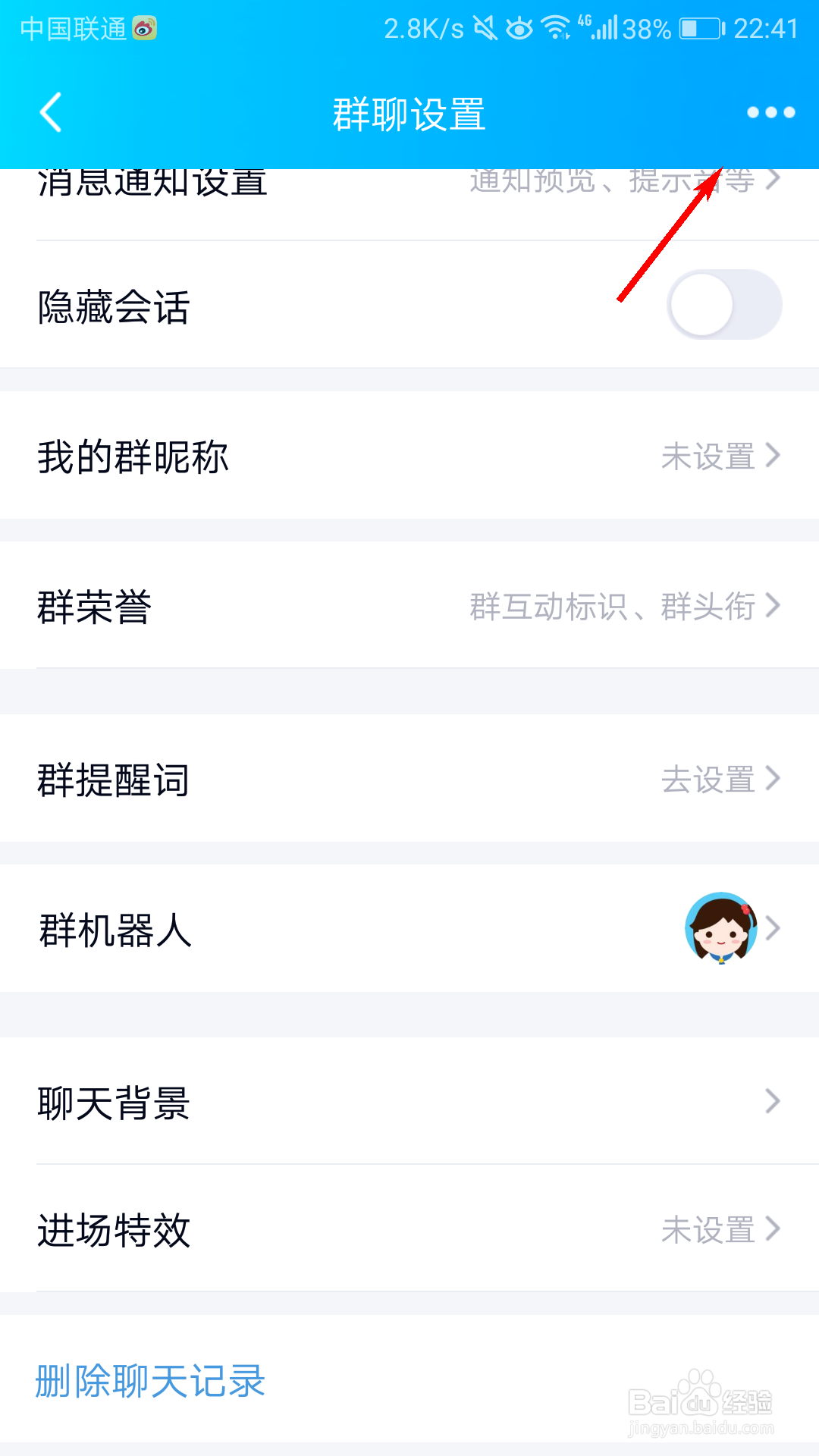The image size is (819, 1456).
Task: Open 群机器人 settings
Action: point(409,929)
